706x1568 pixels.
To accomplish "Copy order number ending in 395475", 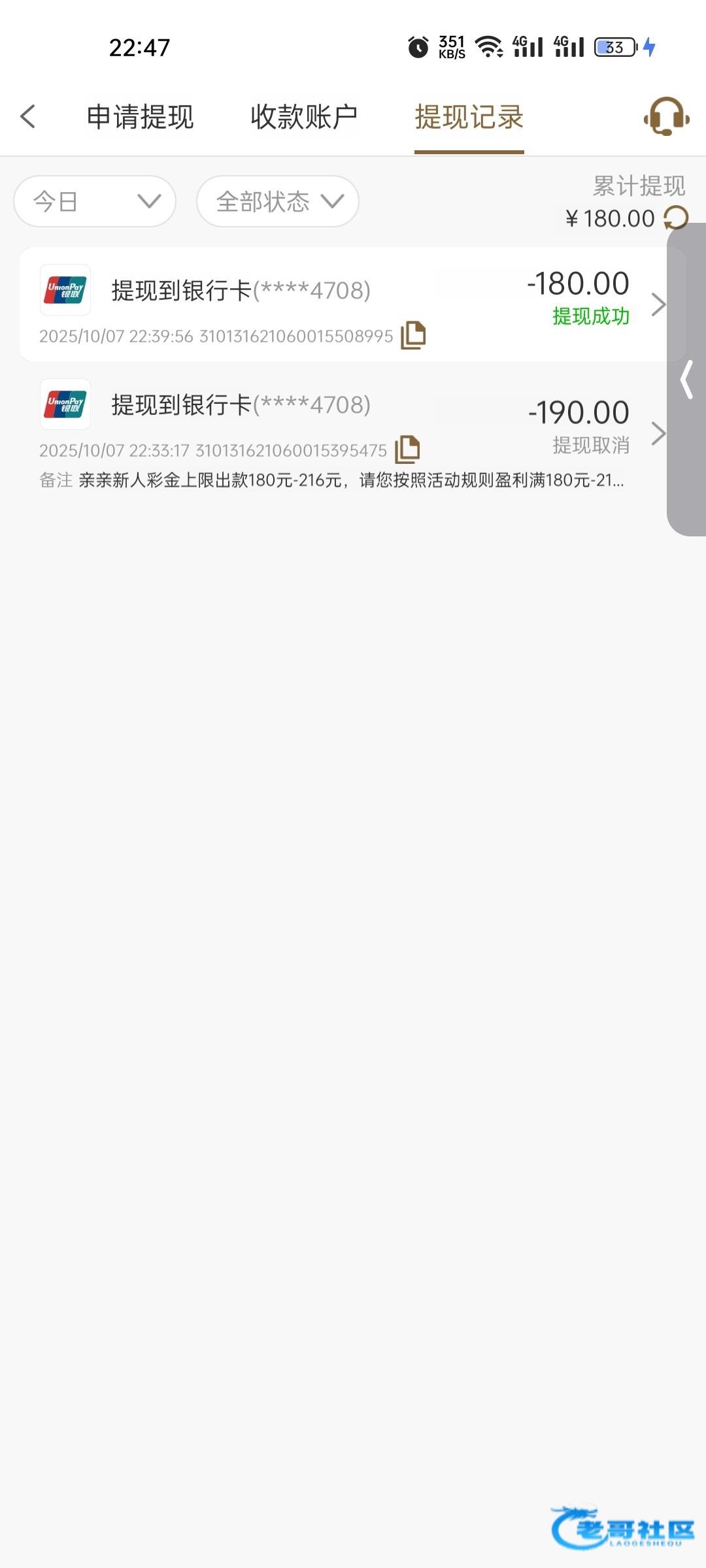I will tap(407, 449).
